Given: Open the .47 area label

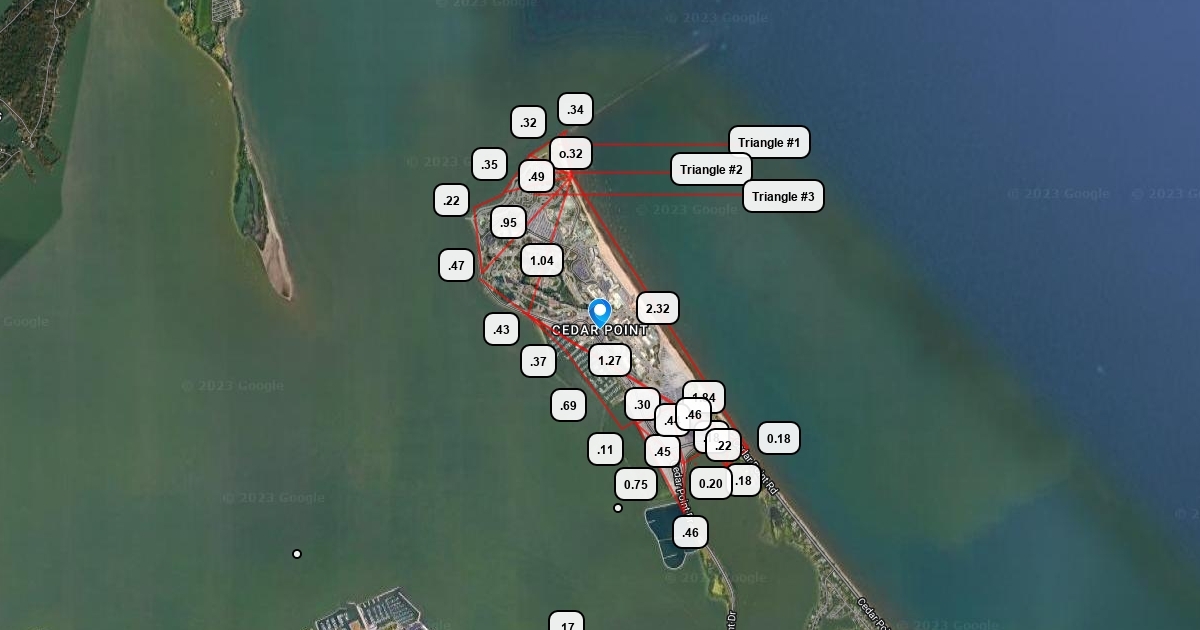Looking at the screenshot, I should click(x=456, y=266).
